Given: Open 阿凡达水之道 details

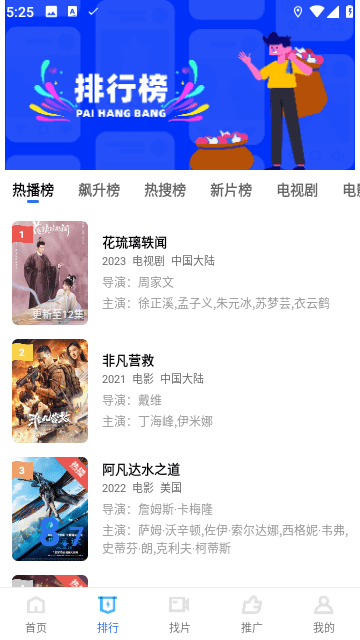Looking at the screenshot, I should 180,509.
